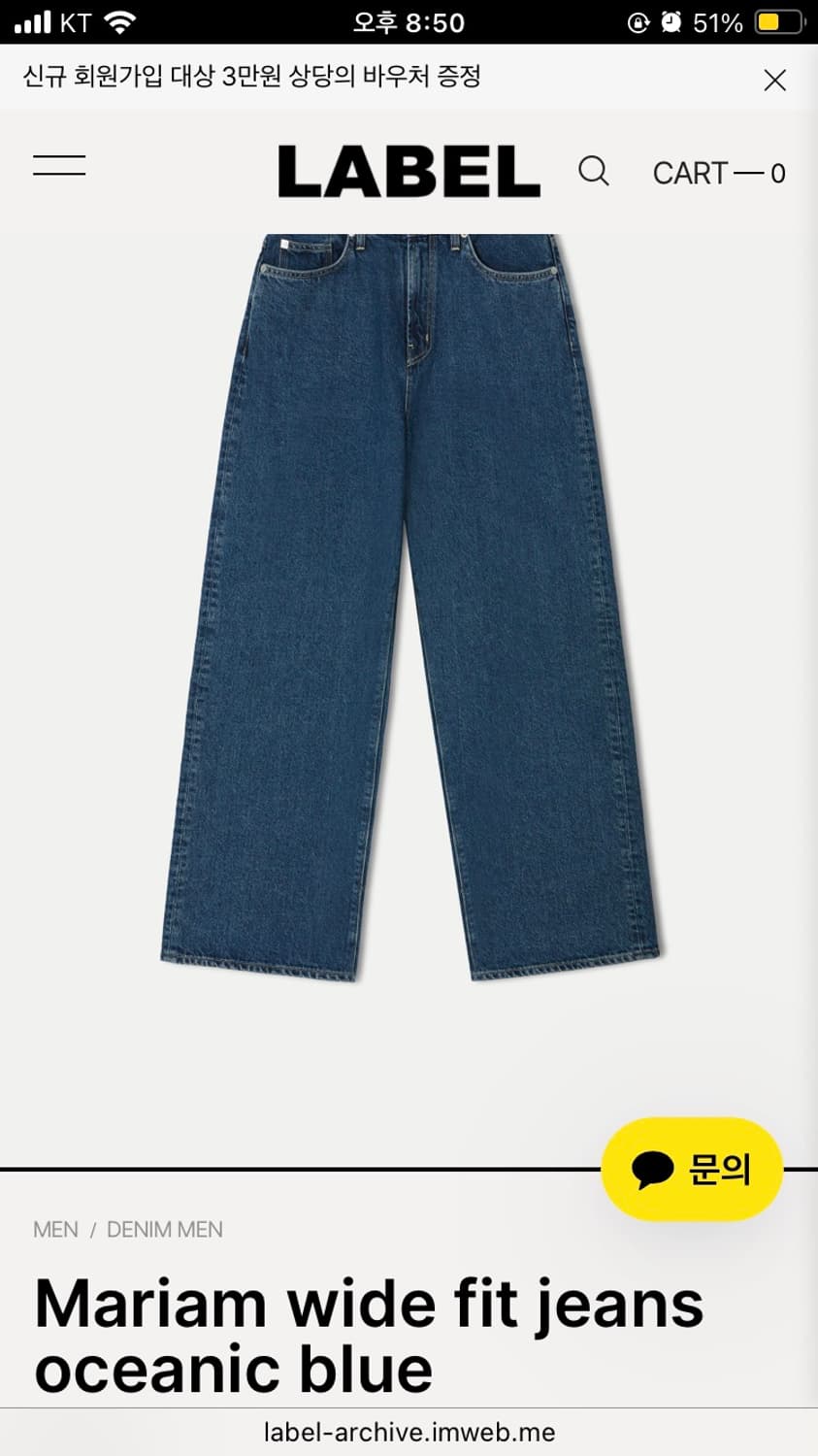Open the search icon
Screen dimensions: 818x1456
coord(594,171)
